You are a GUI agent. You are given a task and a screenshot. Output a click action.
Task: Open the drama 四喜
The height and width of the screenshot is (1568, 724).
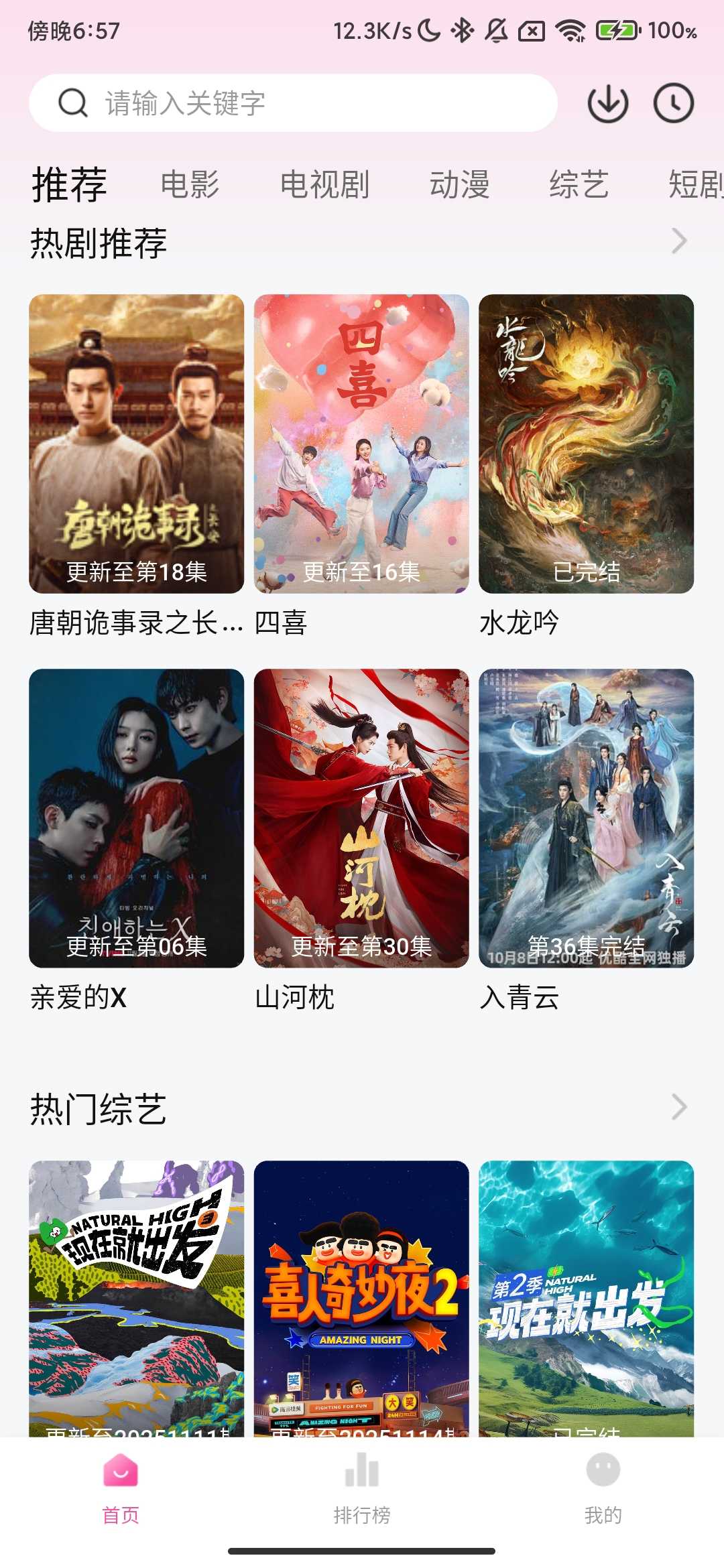pyautogui.click(x=361, y=444)
